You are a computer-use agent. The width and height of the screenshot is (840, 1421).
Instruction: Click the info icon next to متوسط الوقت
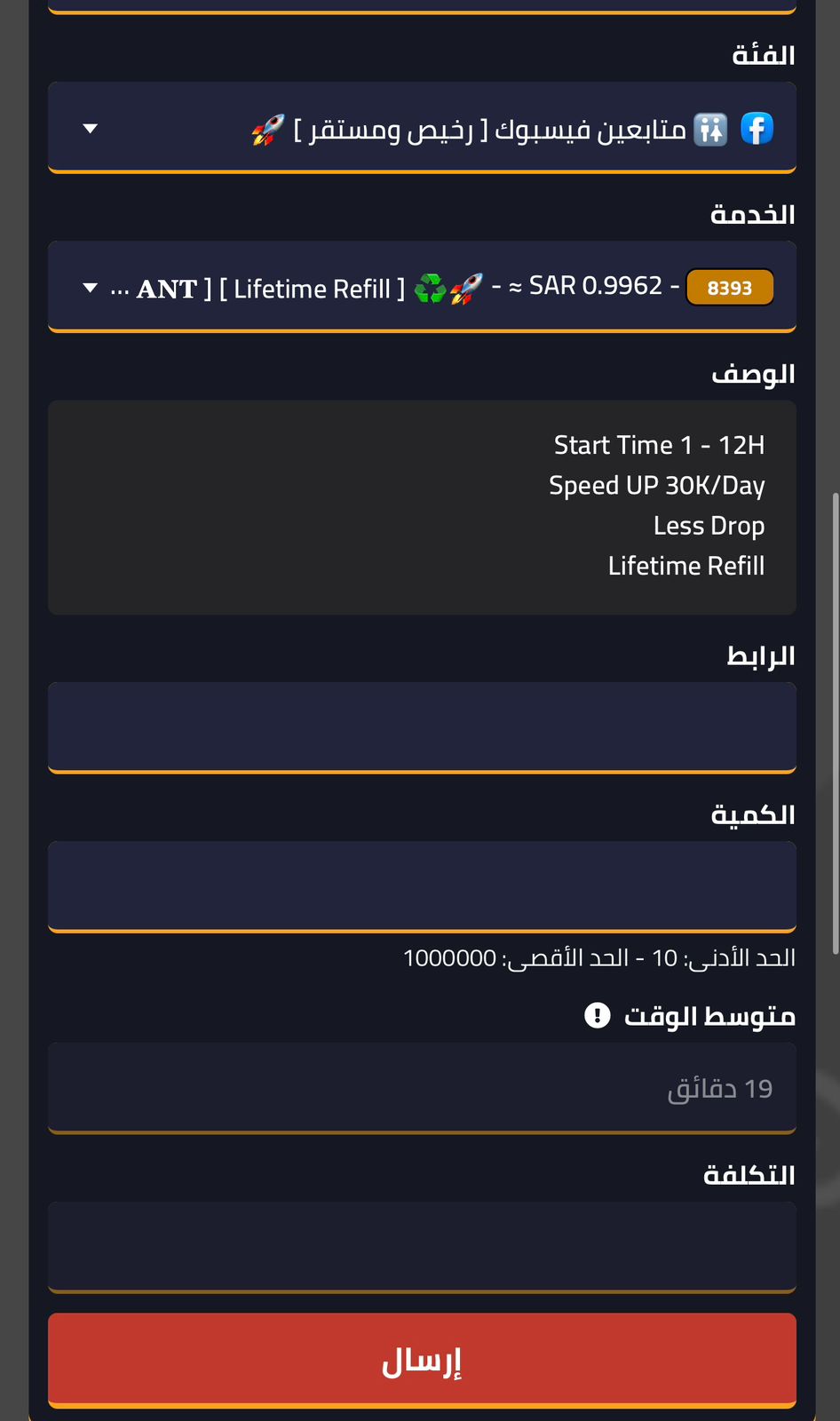coord(598,1015)
